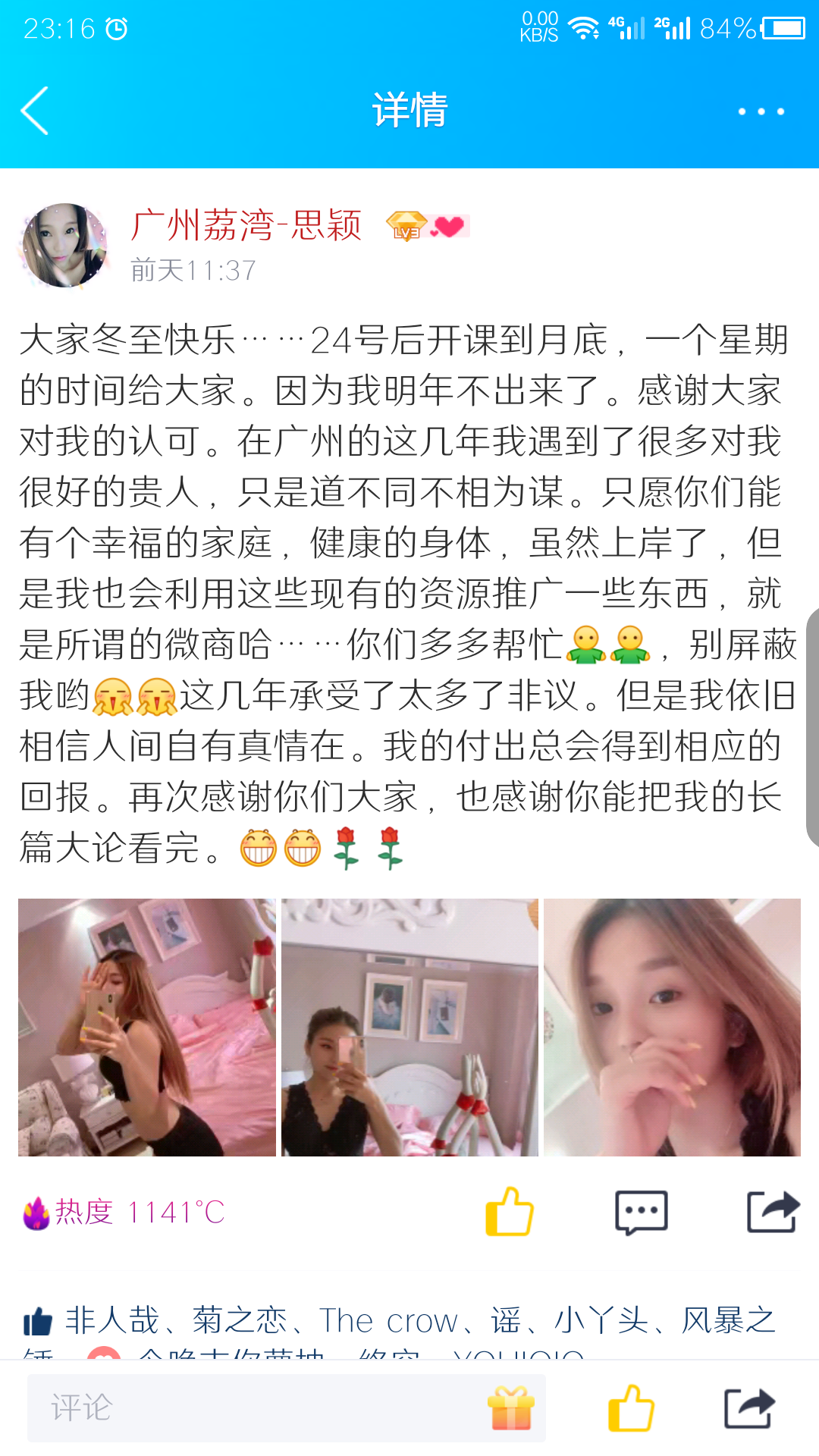Open the three-dot overflow menu
Screen dimensions: 819x1456
pyautogui.click(x=761, y=111)
